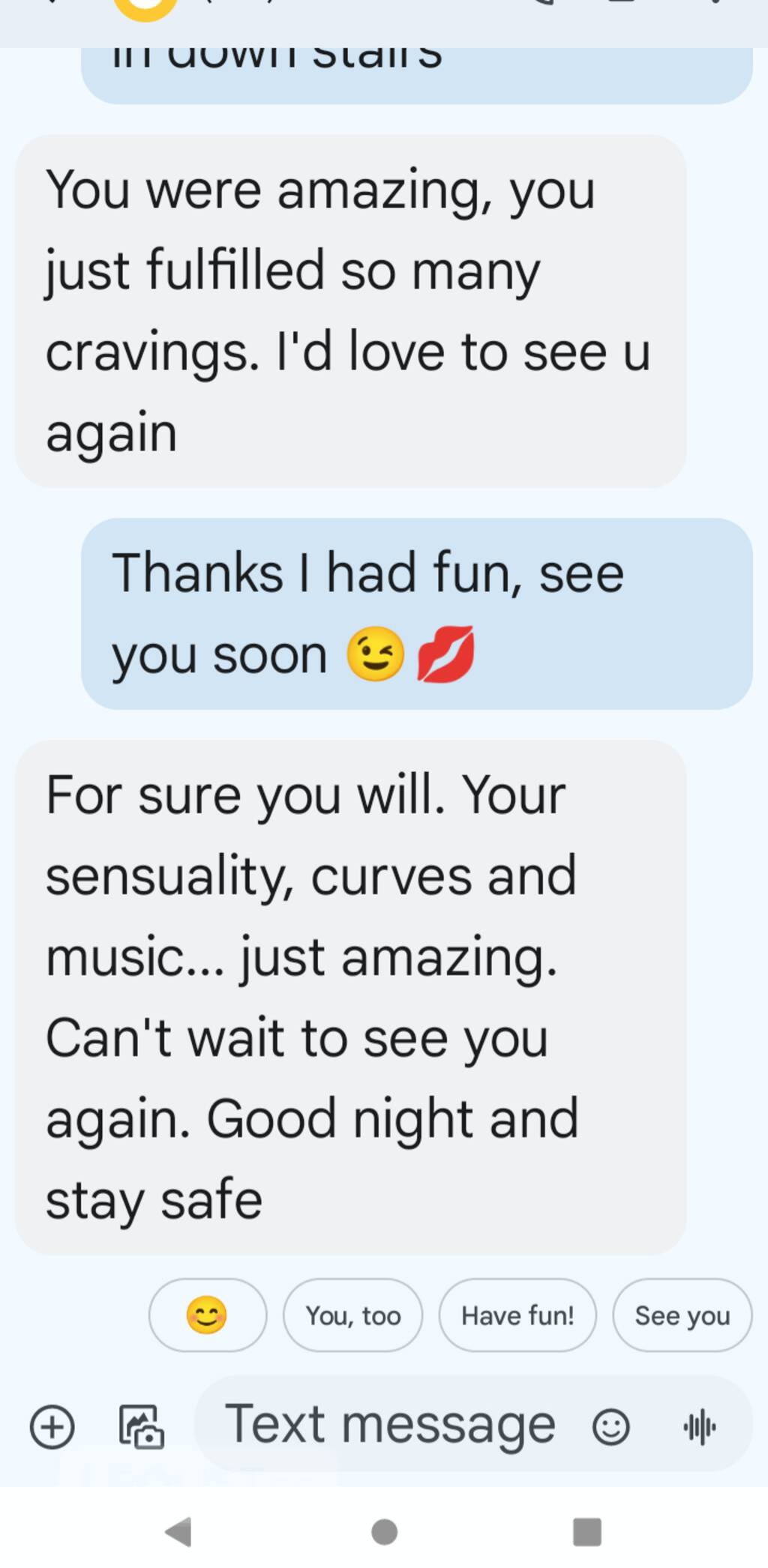Image resolution: width=768 pixels, height=1568 pixels.
Task: Go back using the system back button
Action: [x=180, y=1532]
